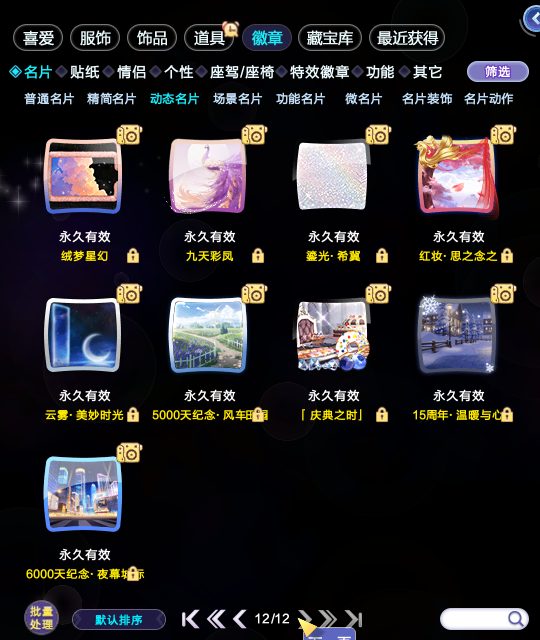
Task: Select the 贴纸 category
Action: pos(84,72)
